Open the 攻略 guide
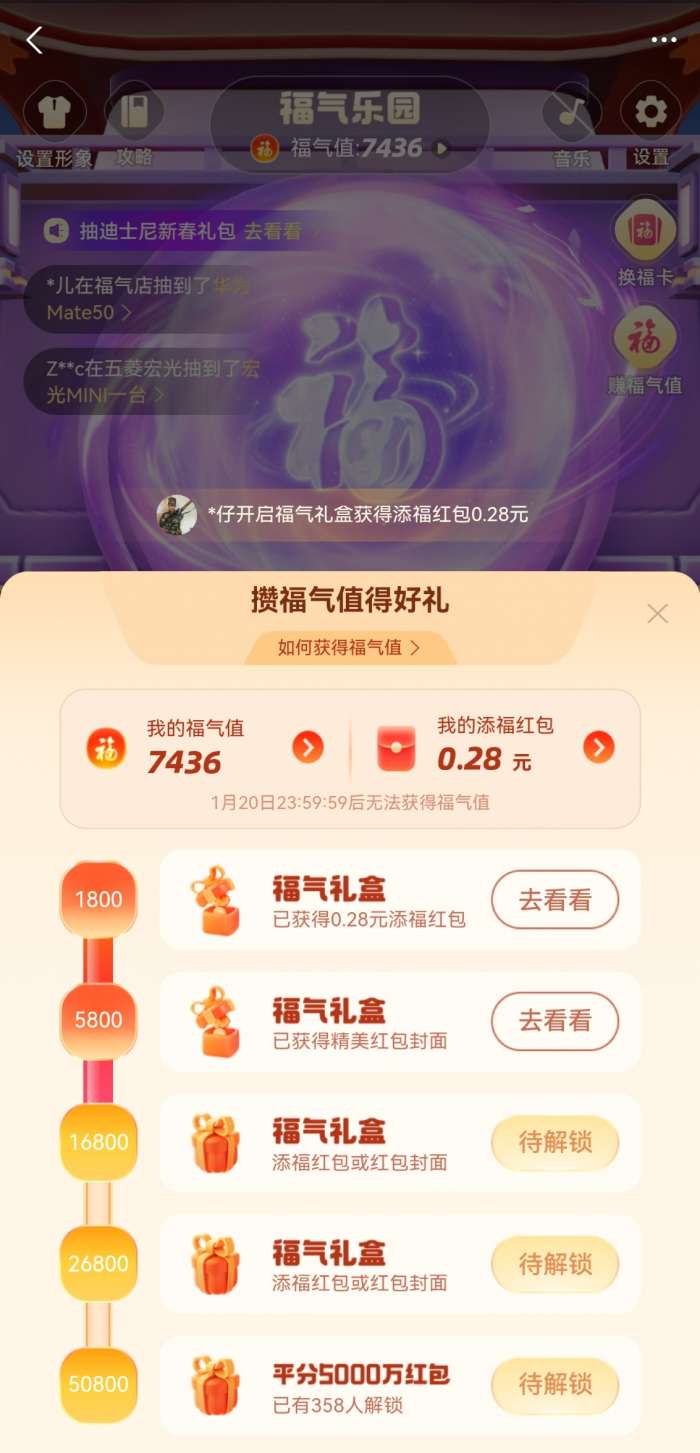The width and height of the screenshot is (700, 1453). (134, 125)
